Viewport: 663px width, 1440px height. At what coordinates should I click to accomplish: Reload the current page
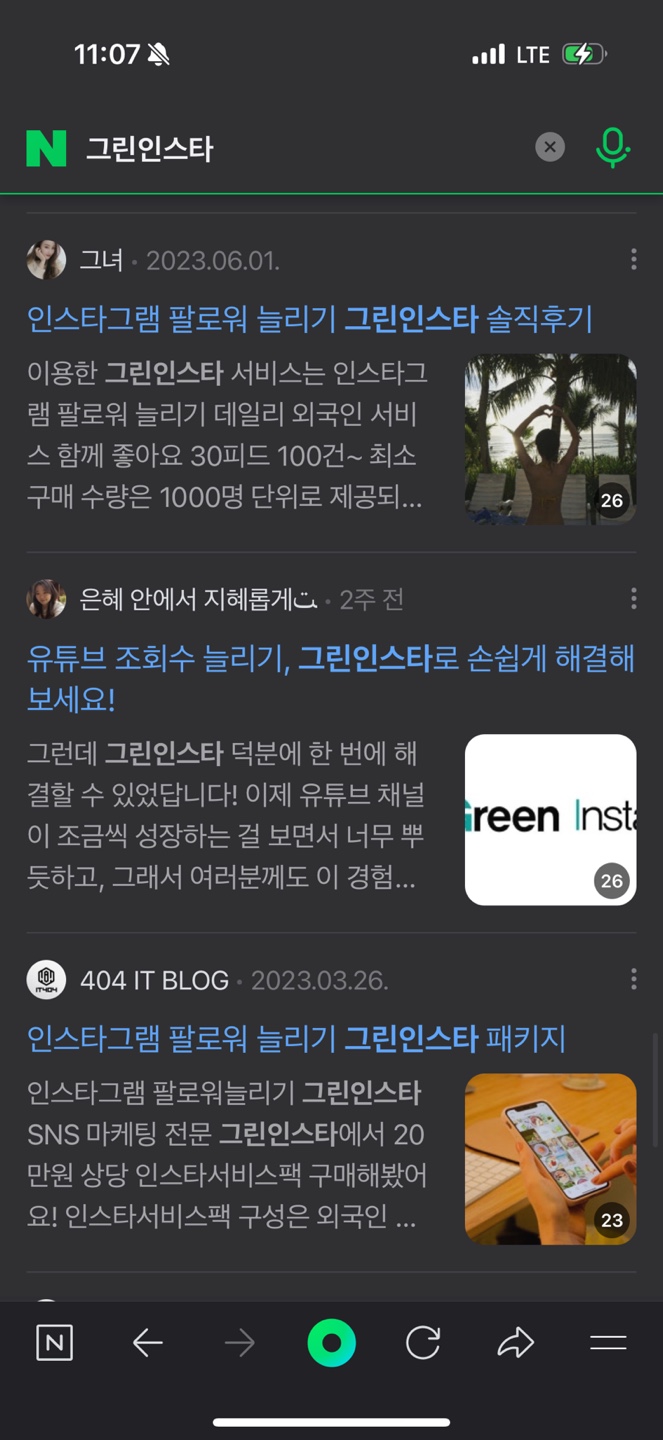click(x=423, y=1343)
